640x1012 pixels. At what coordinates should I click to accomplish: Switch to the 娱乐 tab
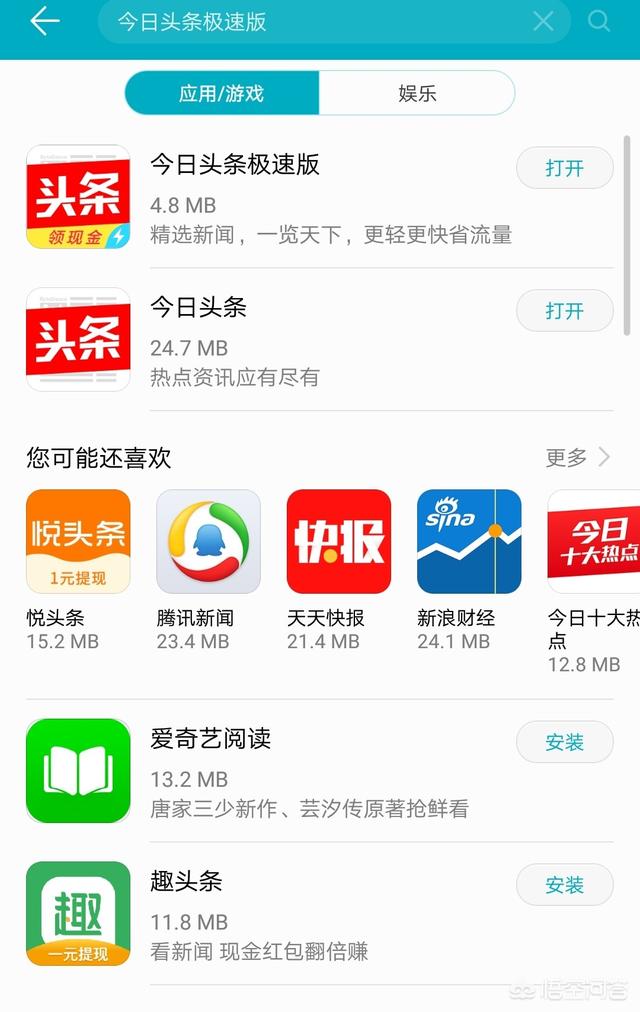tap(417, 94)
